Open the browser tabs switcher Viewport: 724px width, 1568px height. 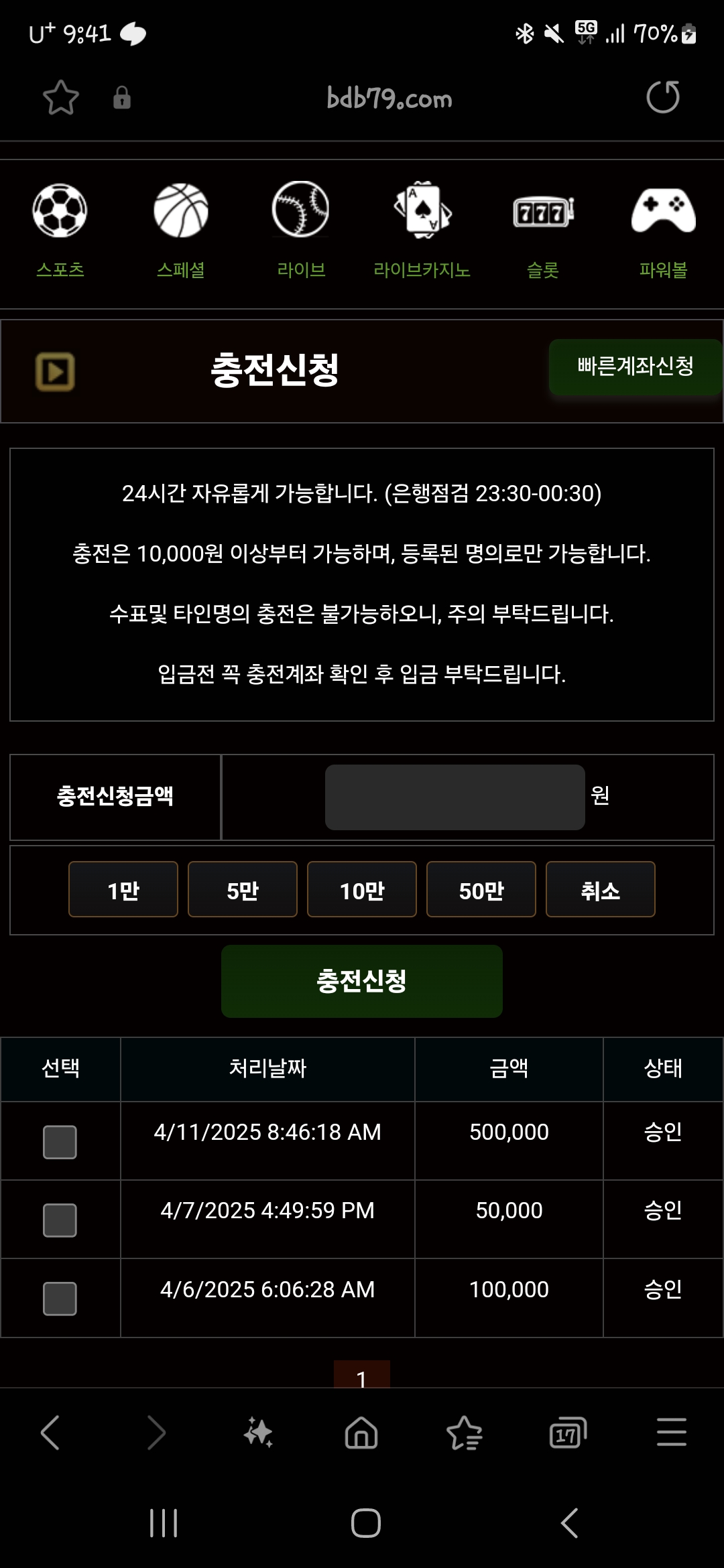(x=568, y=1433)
